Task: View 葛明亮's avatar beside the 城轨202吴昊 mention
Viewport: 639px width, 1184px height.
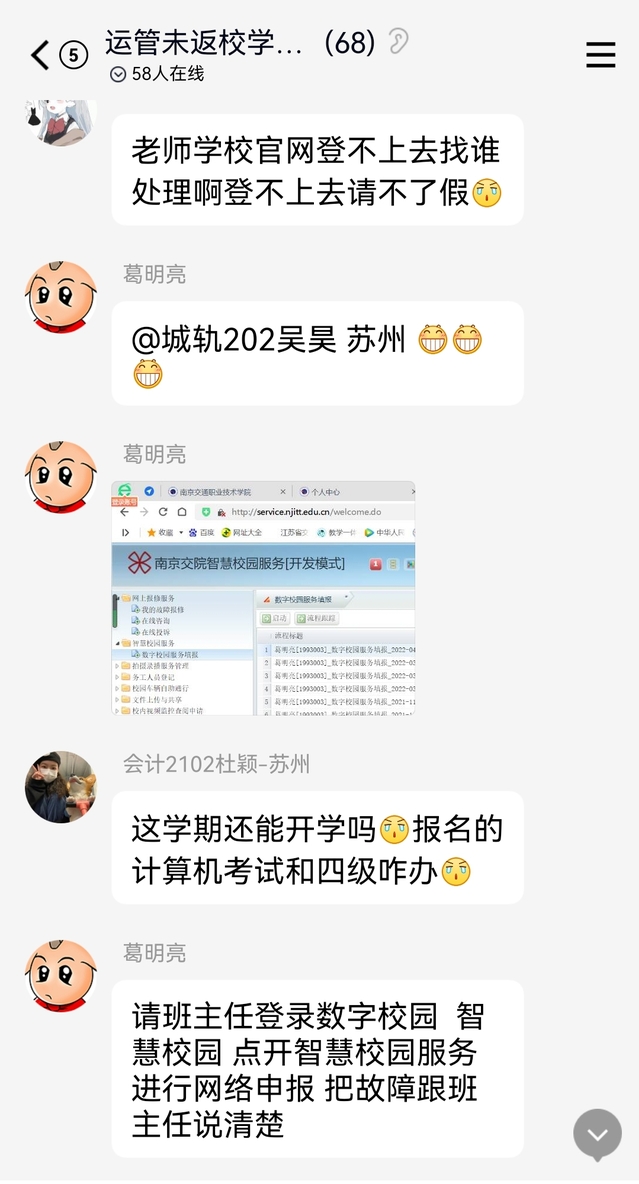Action: (61, 297)
